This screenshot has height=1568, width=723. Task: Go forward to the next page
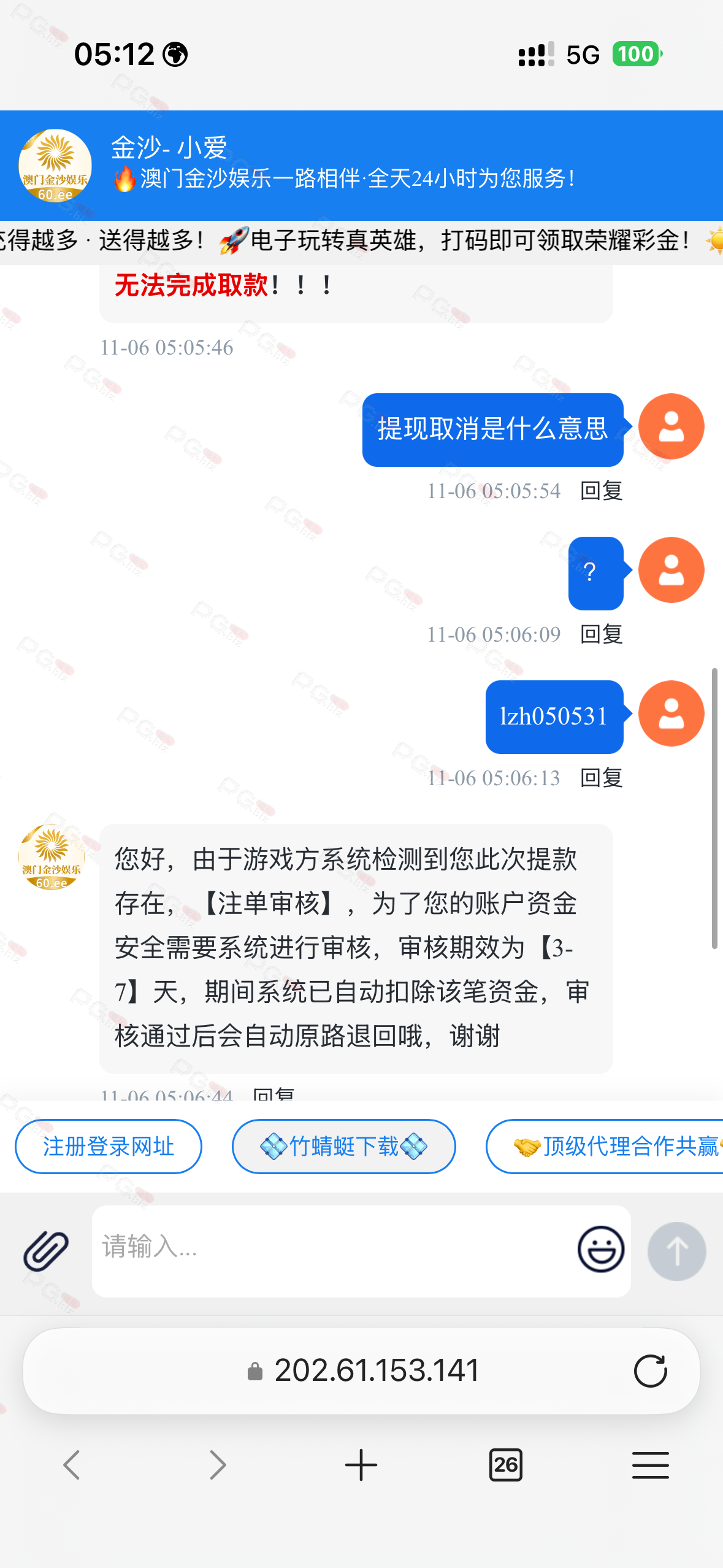point(217,1465)
